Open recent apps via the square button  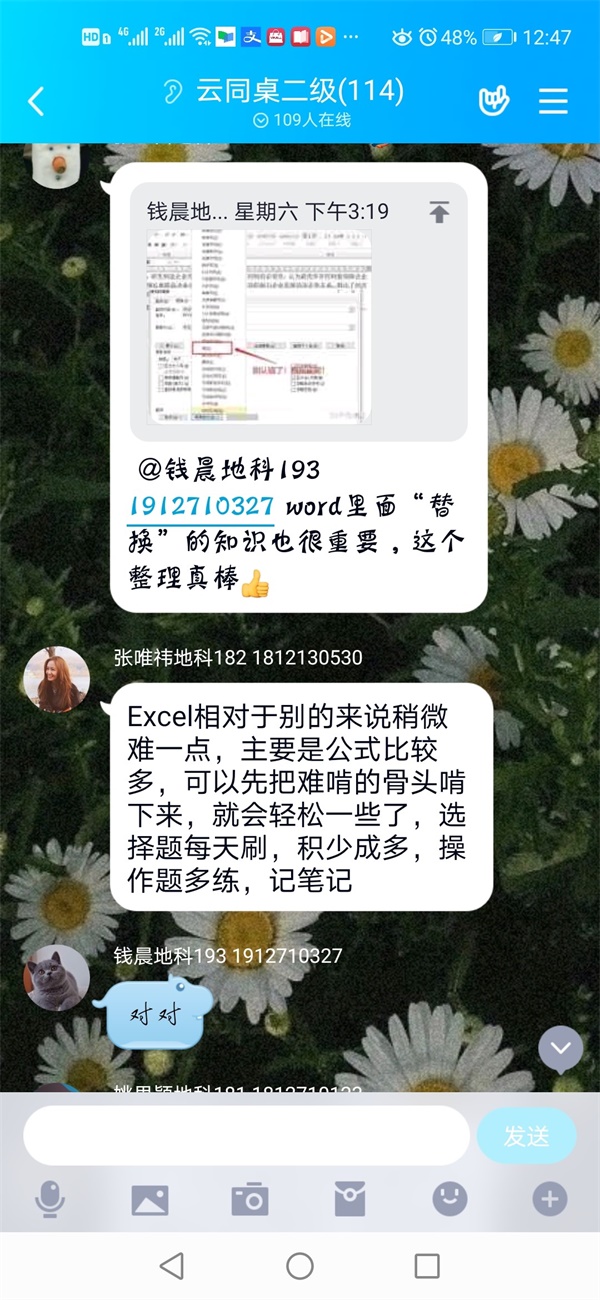coord(427,1266)
